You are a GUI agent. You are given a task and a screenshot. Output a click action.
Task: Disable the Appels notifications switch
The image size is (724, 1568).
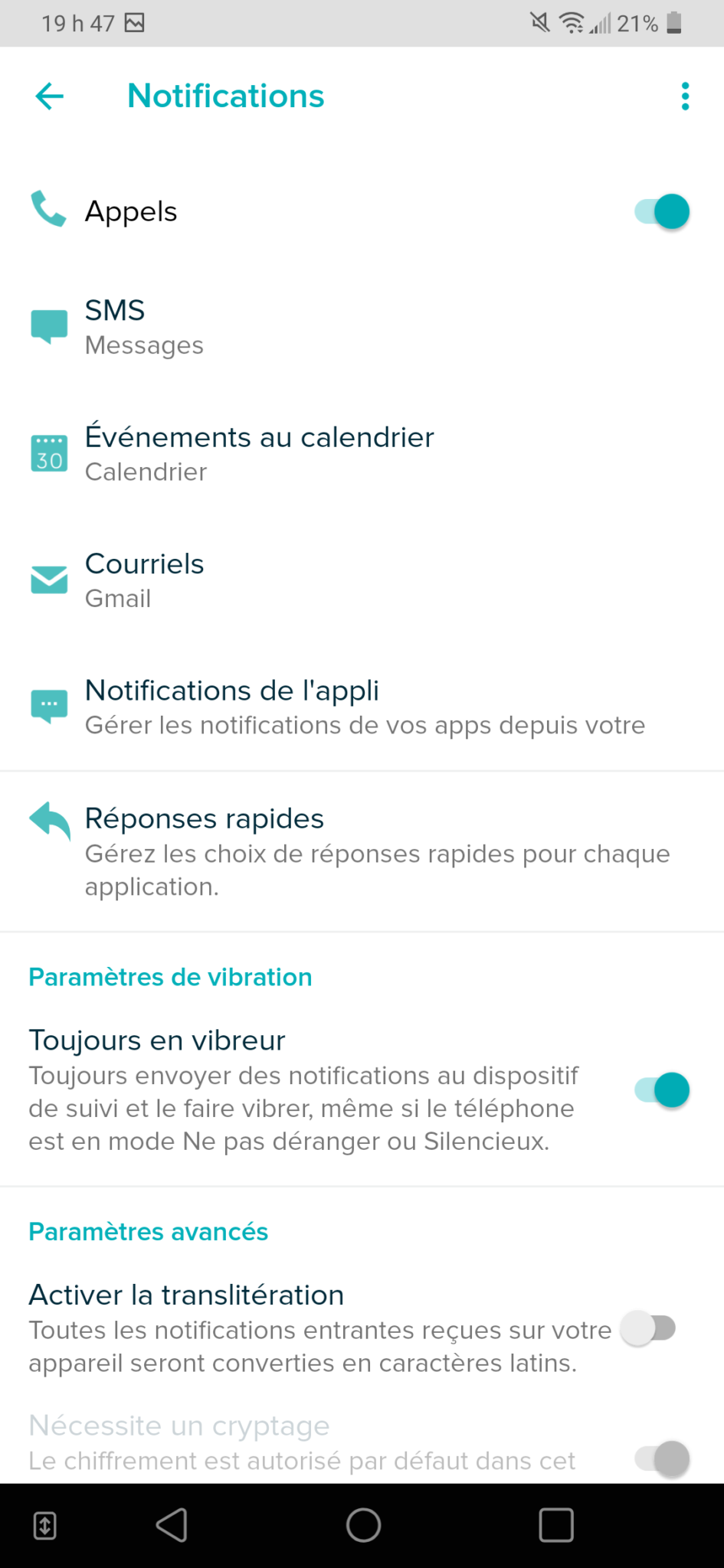coord(662,211)
